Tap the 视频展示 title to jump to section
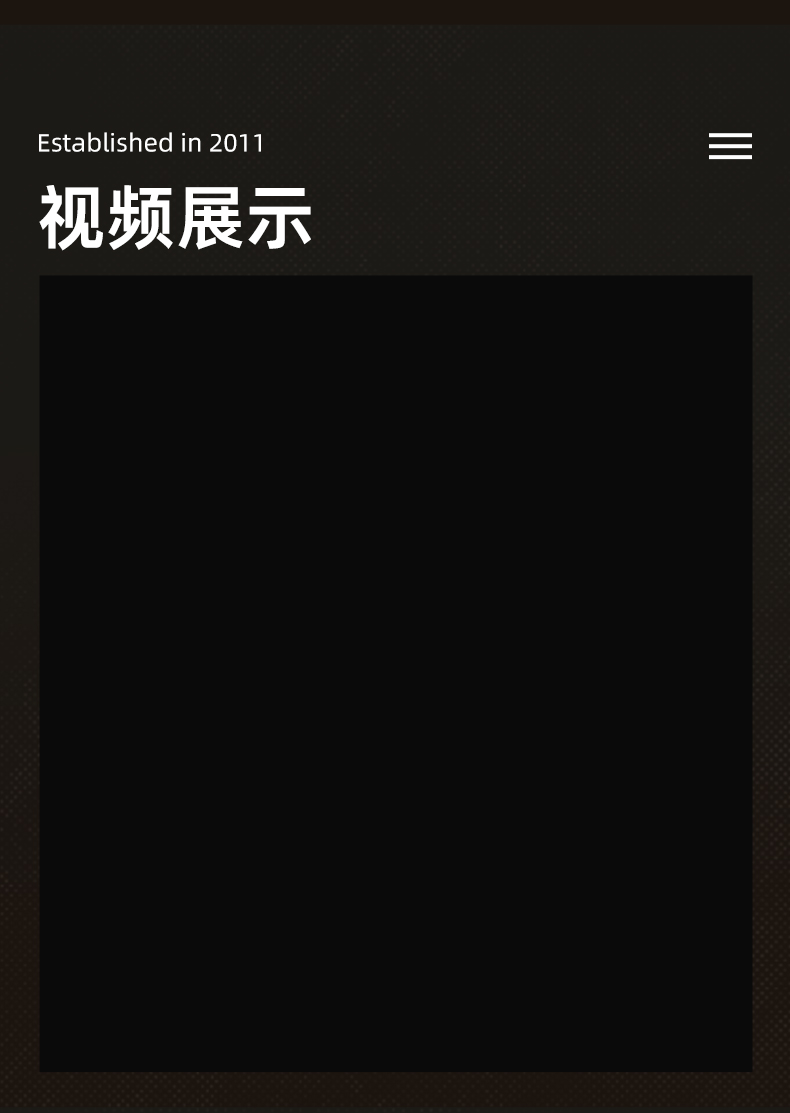The image size is (790, 1113). coord(175,216)
